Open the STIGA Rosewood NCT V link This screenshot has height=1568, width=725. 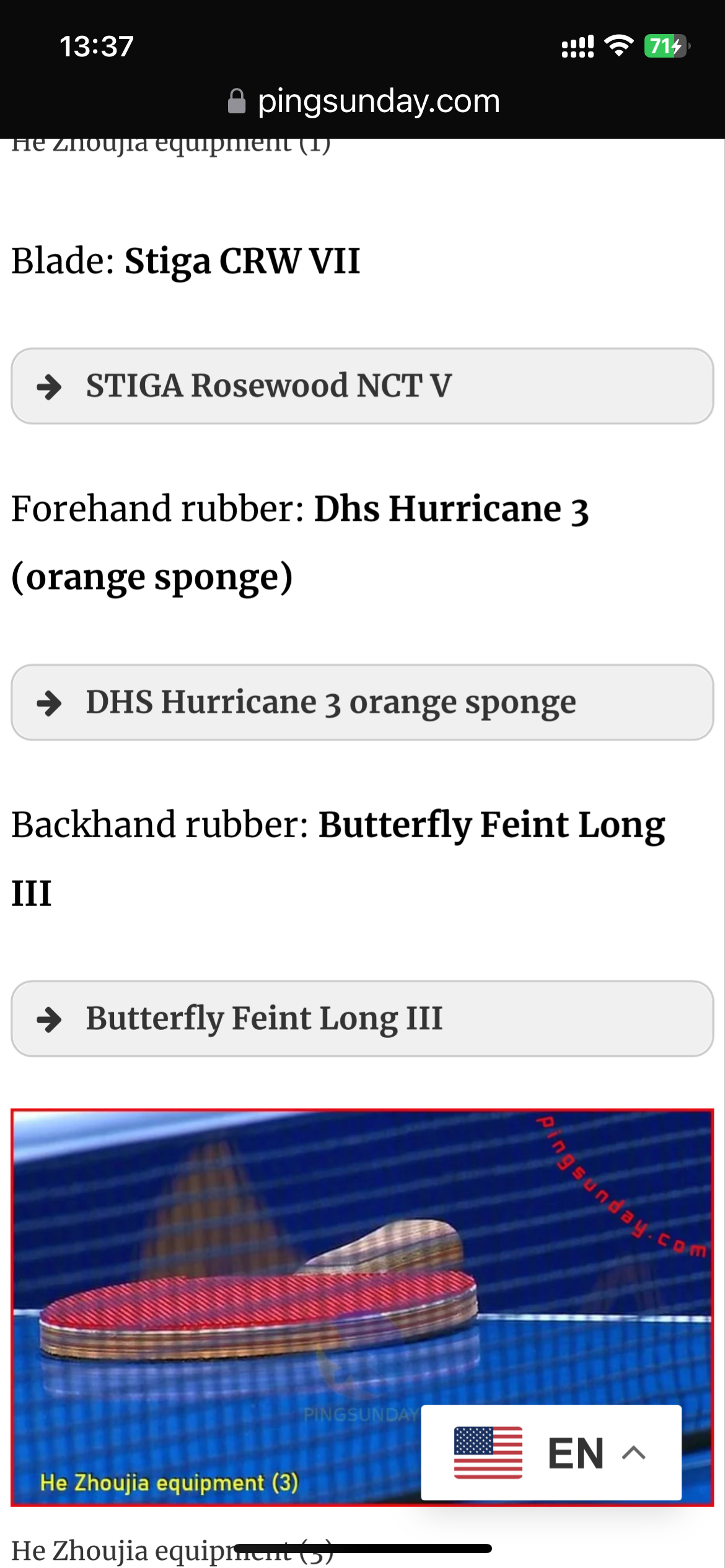tap(362, 386)
